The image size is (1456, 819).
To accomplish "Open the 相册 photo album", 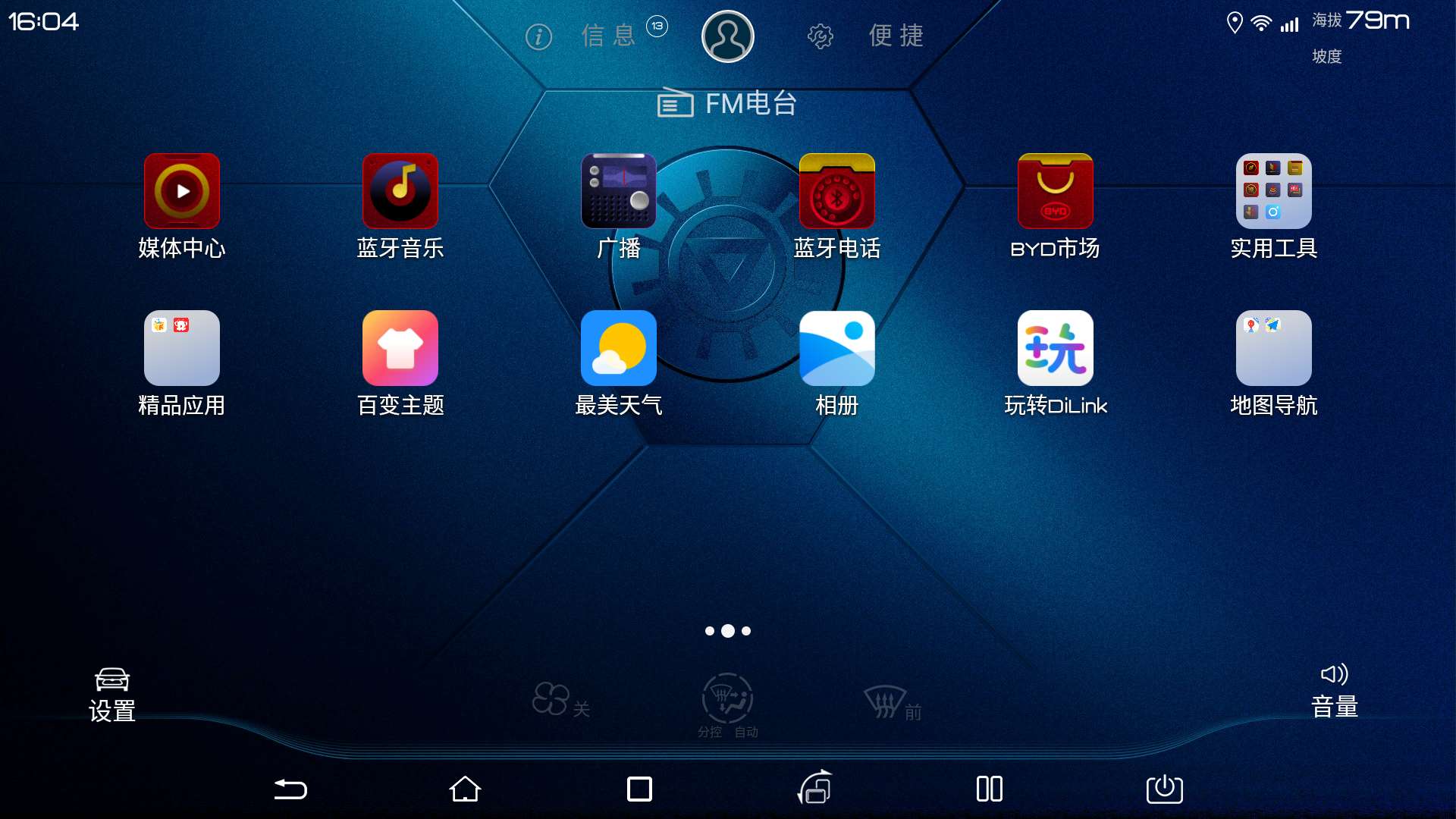I will 837,348.
